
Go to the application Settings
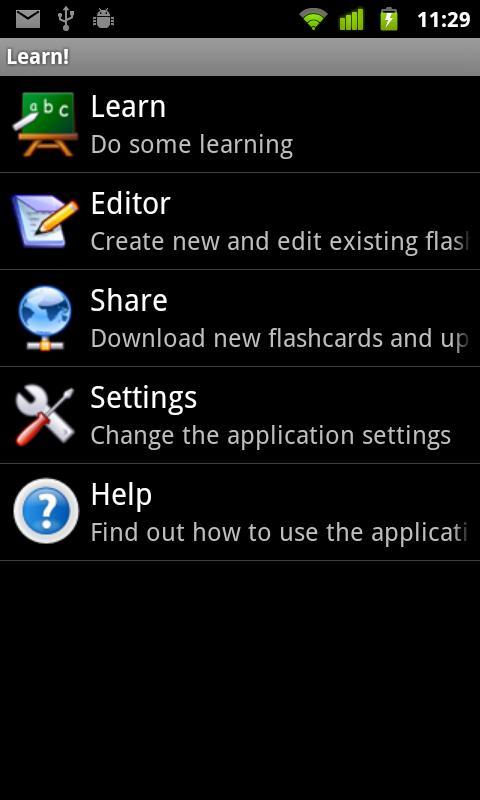coord(240,415)
